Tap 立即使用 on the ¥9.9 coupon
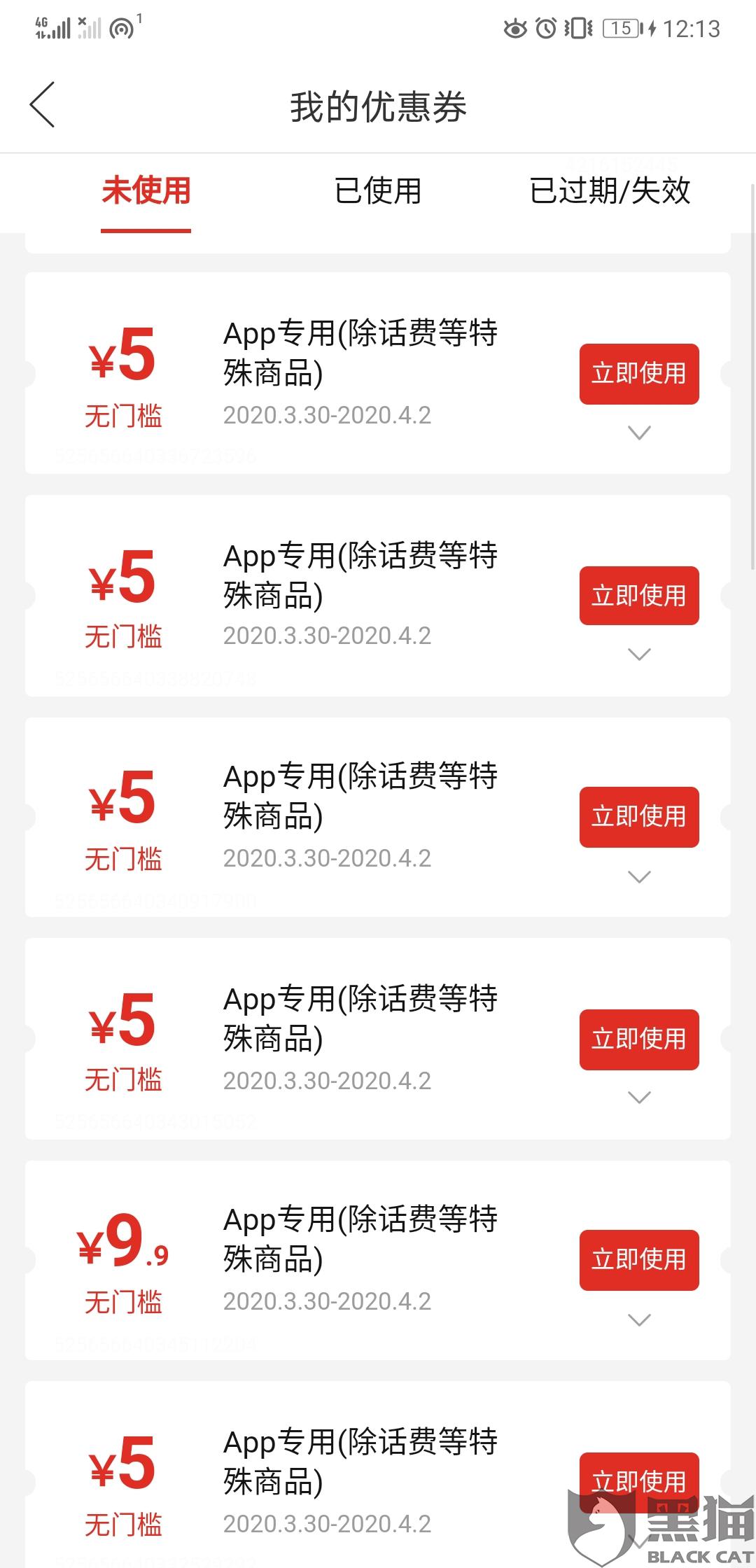This screenshot has height=1568, width=756. tap(638, 1259)
